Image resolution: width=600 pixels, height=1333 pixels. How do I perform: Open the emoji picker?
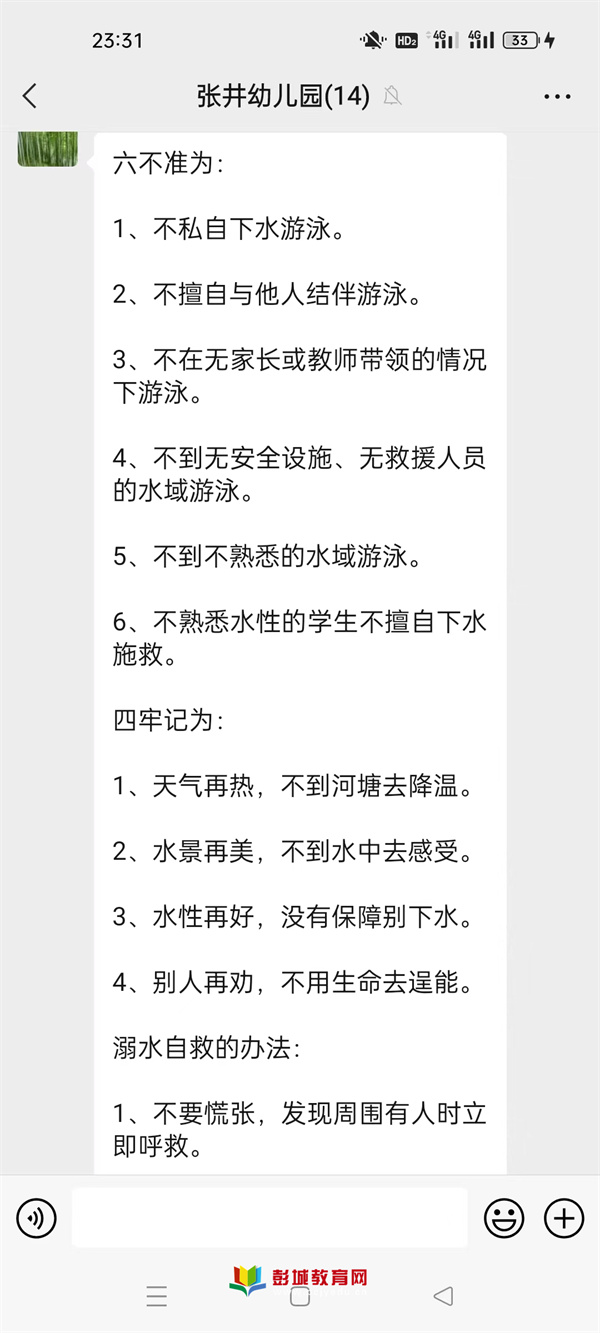pos(505,1218)
